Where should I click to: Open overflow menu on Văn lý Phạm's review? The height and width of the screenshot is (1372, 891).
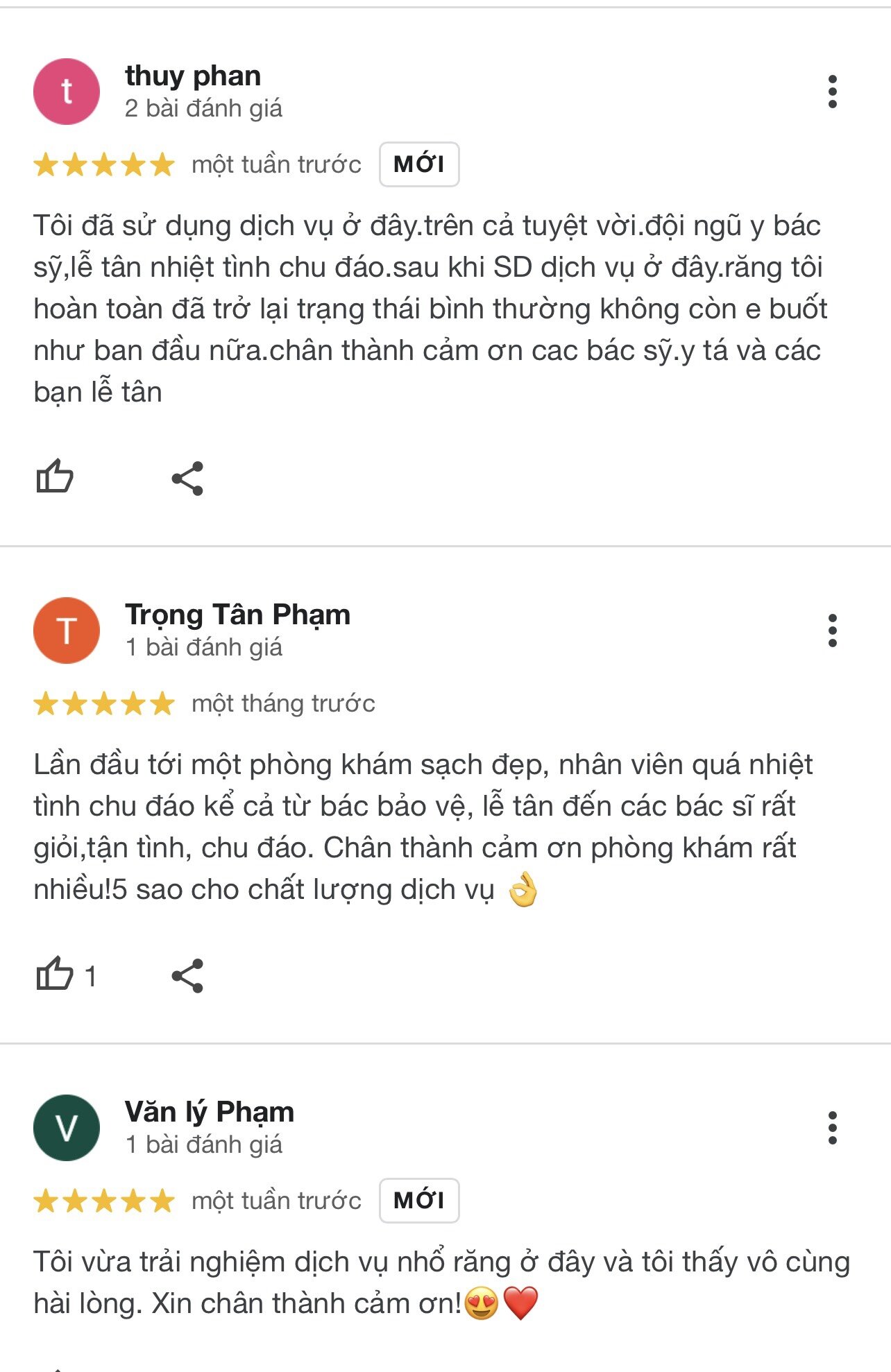pos(832,1128)
